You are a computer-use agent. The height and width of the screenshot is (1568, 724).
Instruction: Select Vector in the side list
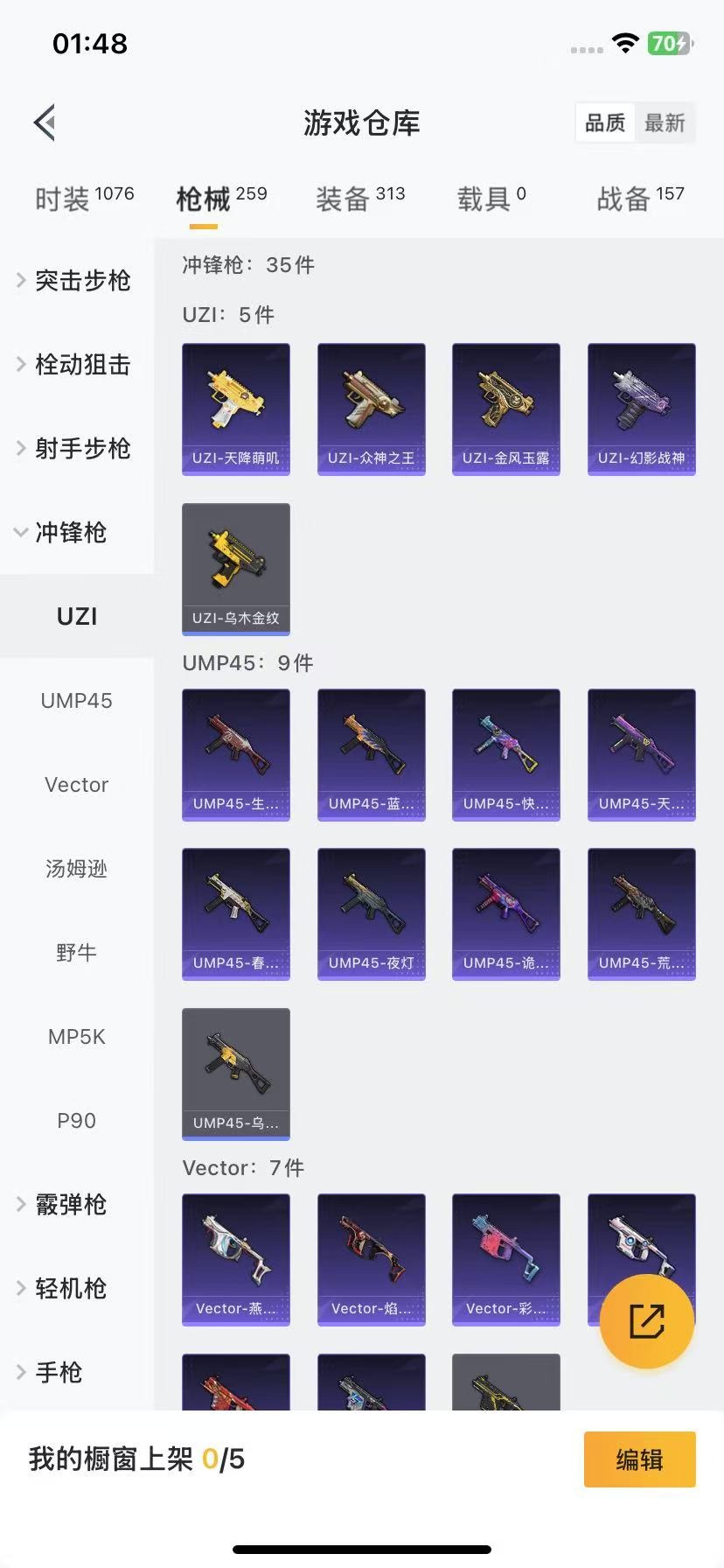coord(77,785)
